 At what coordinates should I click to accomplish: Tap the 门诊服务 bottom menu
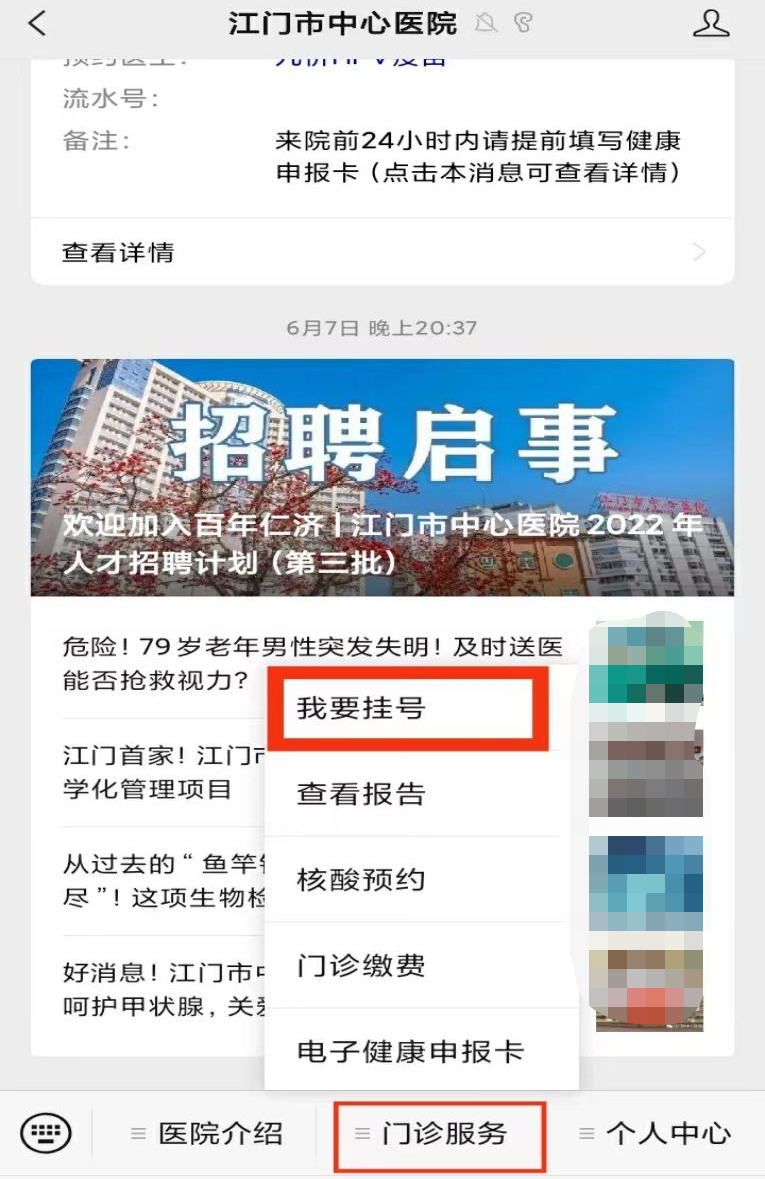[440, 1134]
